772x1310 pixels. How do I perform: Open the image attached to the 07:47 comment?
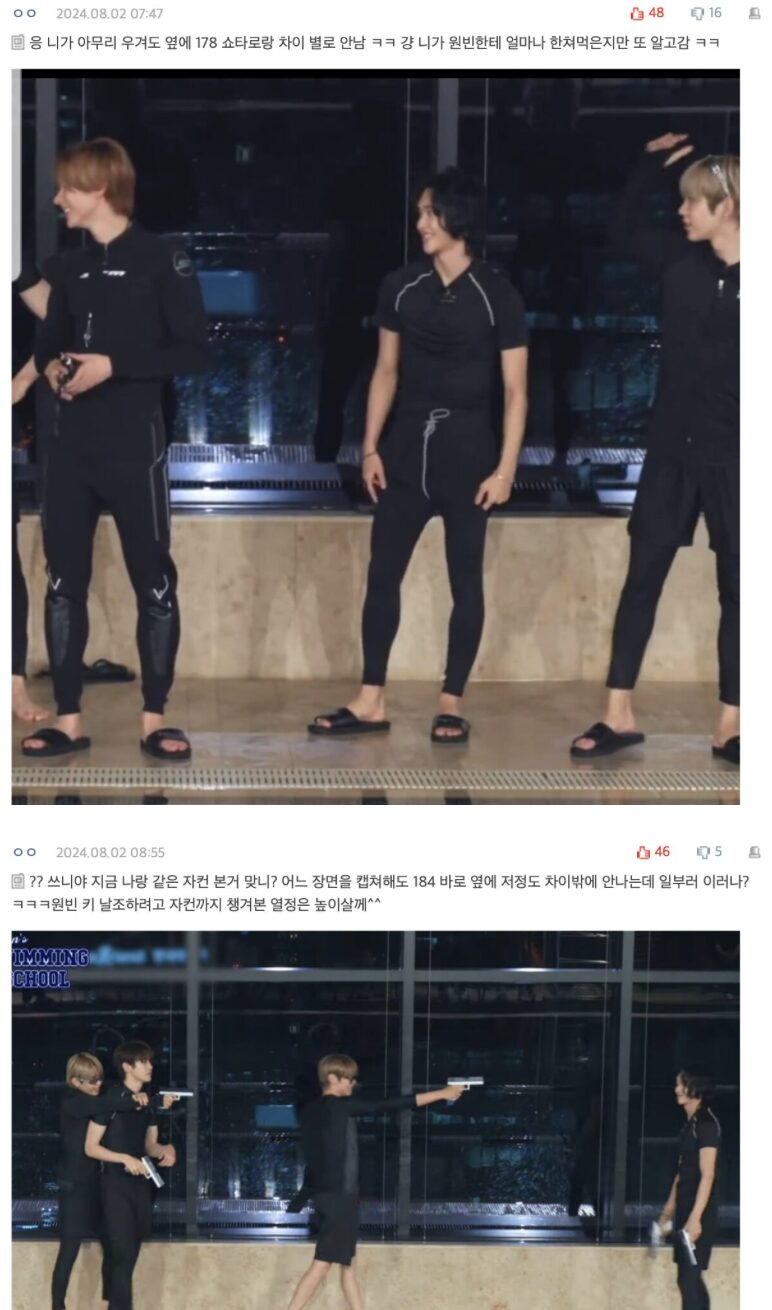[376, 437]
